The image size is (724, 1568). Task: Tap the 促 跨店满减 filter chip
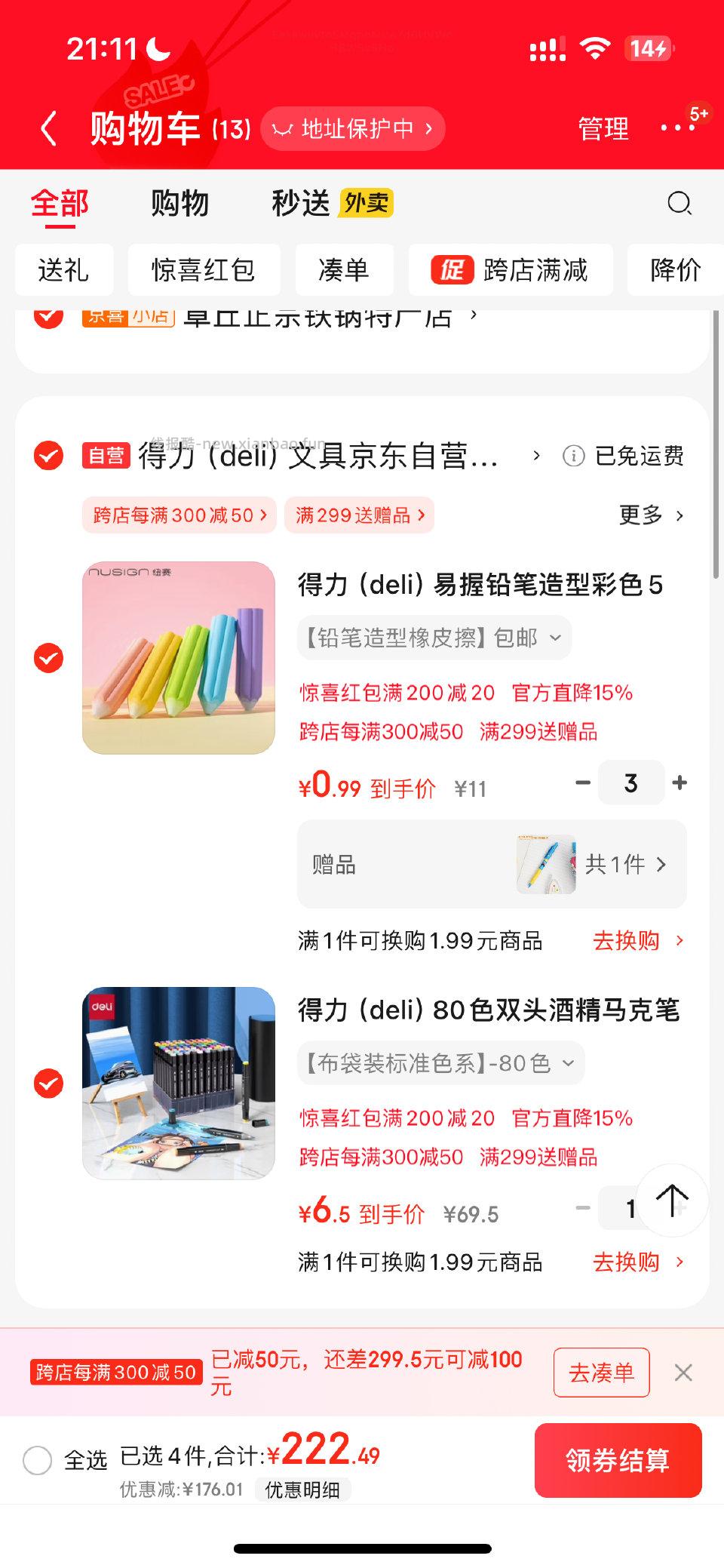point(511,270)
